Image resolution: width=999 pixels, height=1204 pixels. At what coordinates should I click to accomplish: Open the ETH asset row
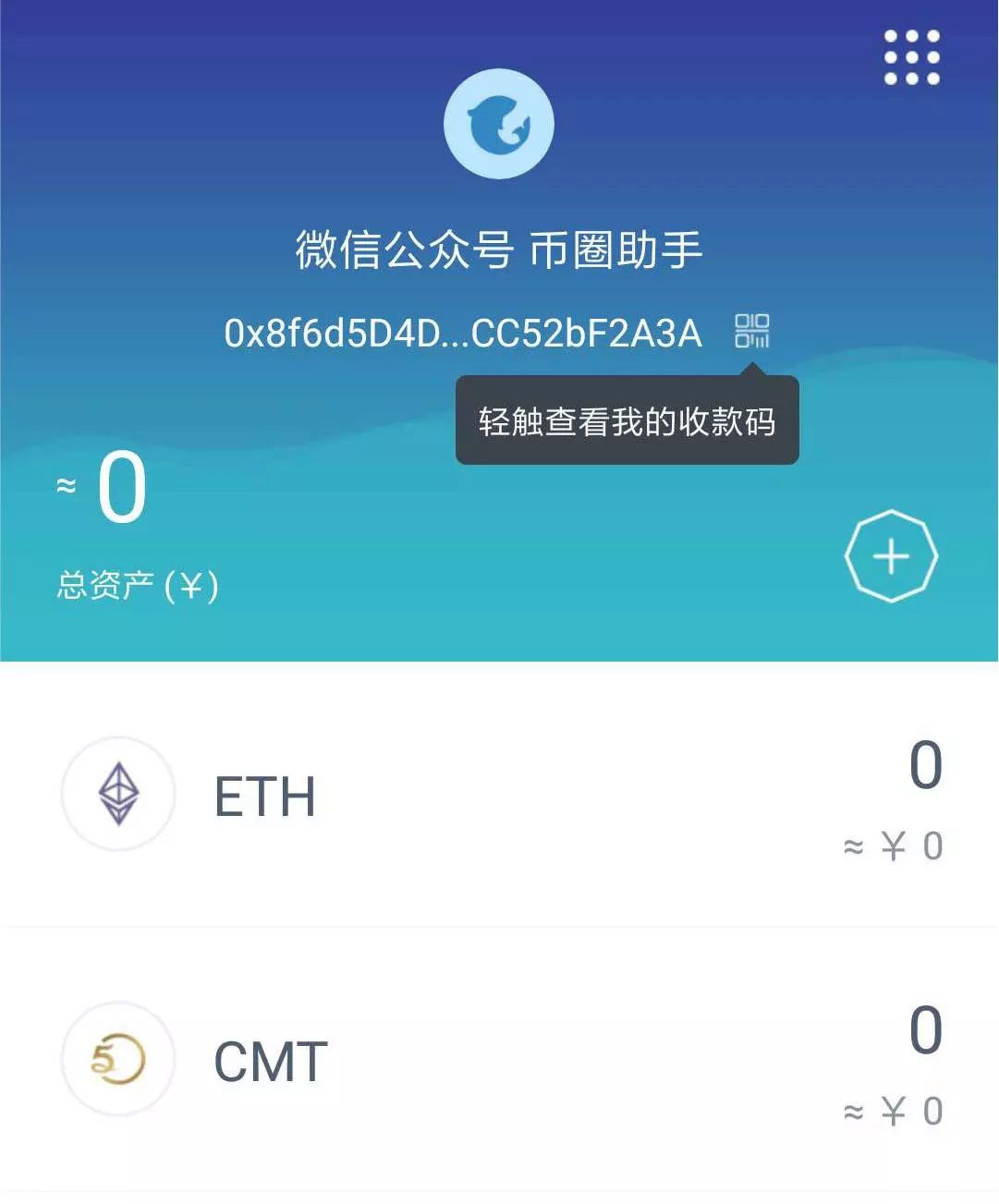(499, 795)
